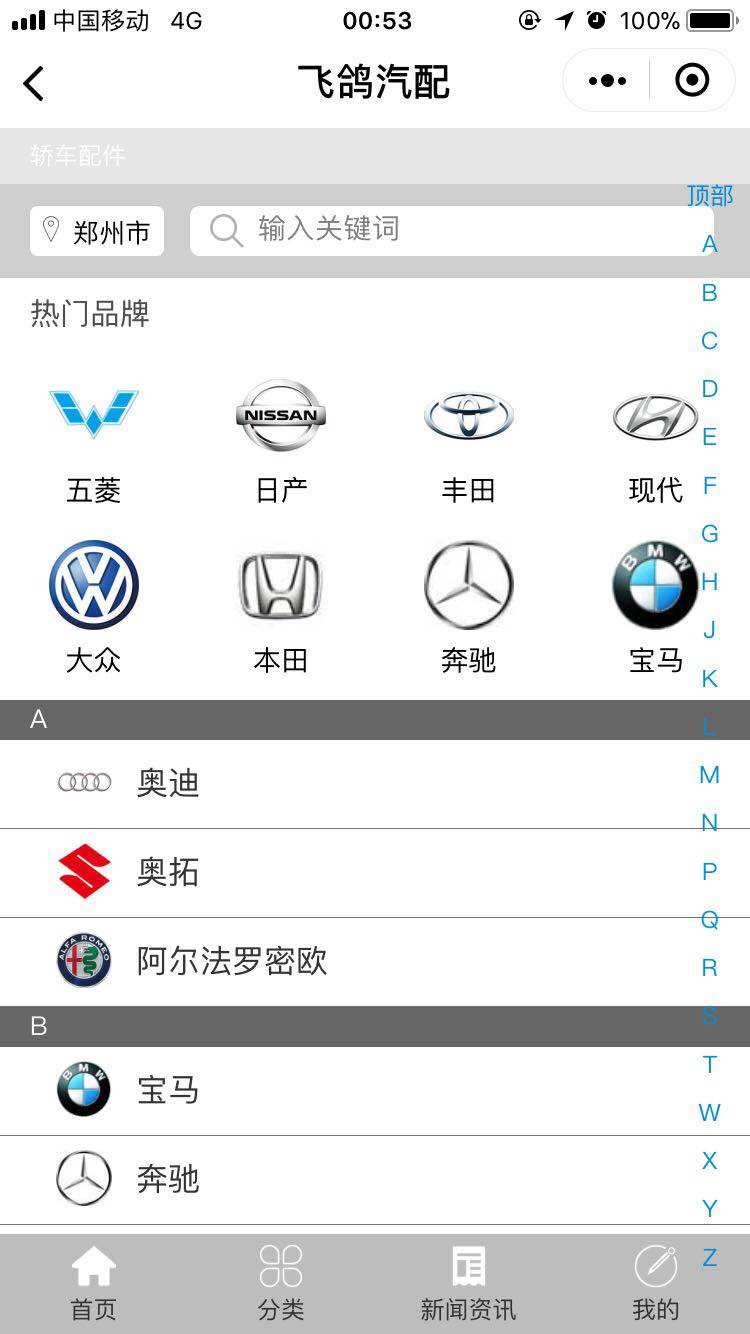Change the city from 郑州市
The height and width of the screenshot is (1334, 750).
(x=97, y=231)
